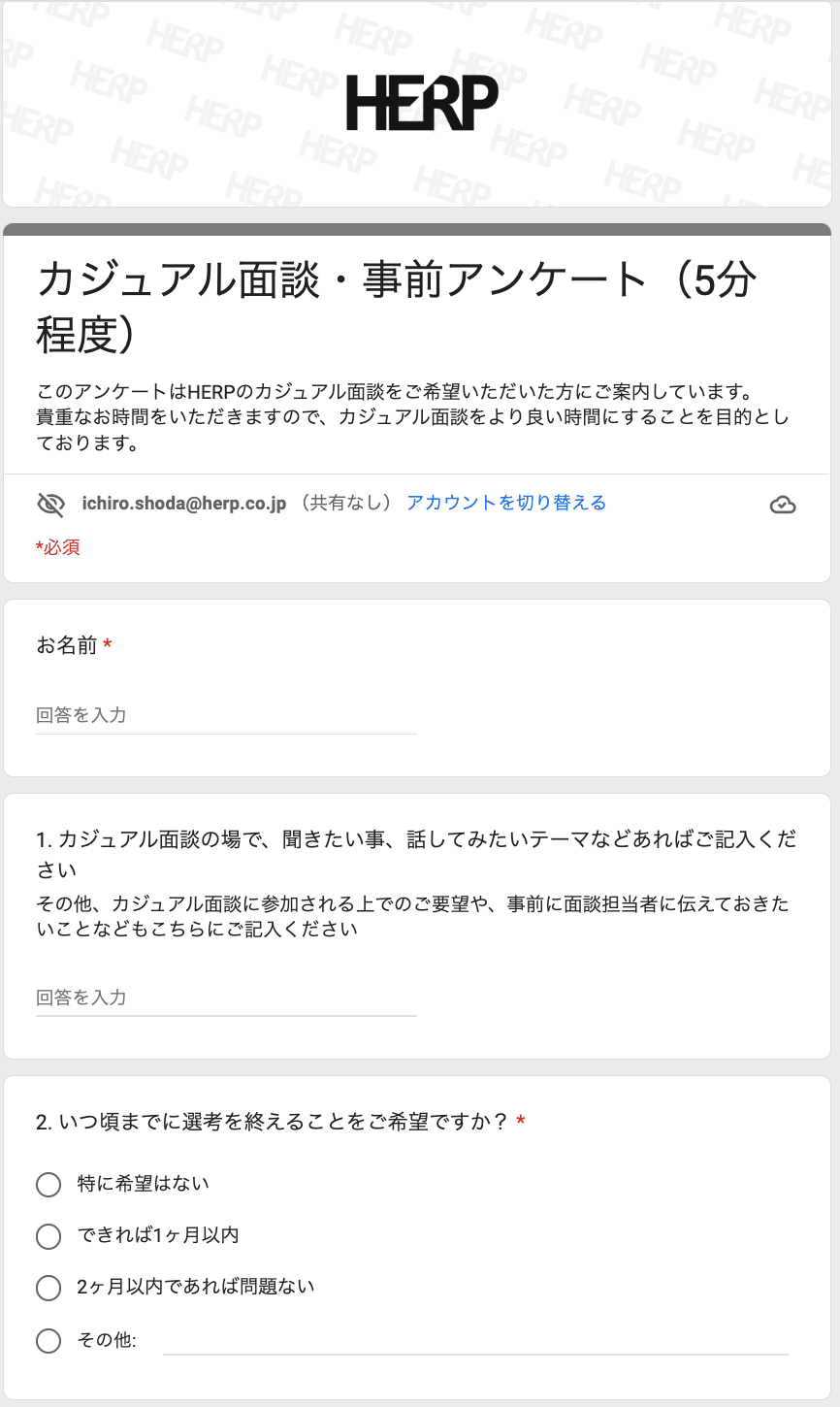Screen dimensions: 840x1407
Task: Focus the お名前 answer field
Action: coord(225,715)
